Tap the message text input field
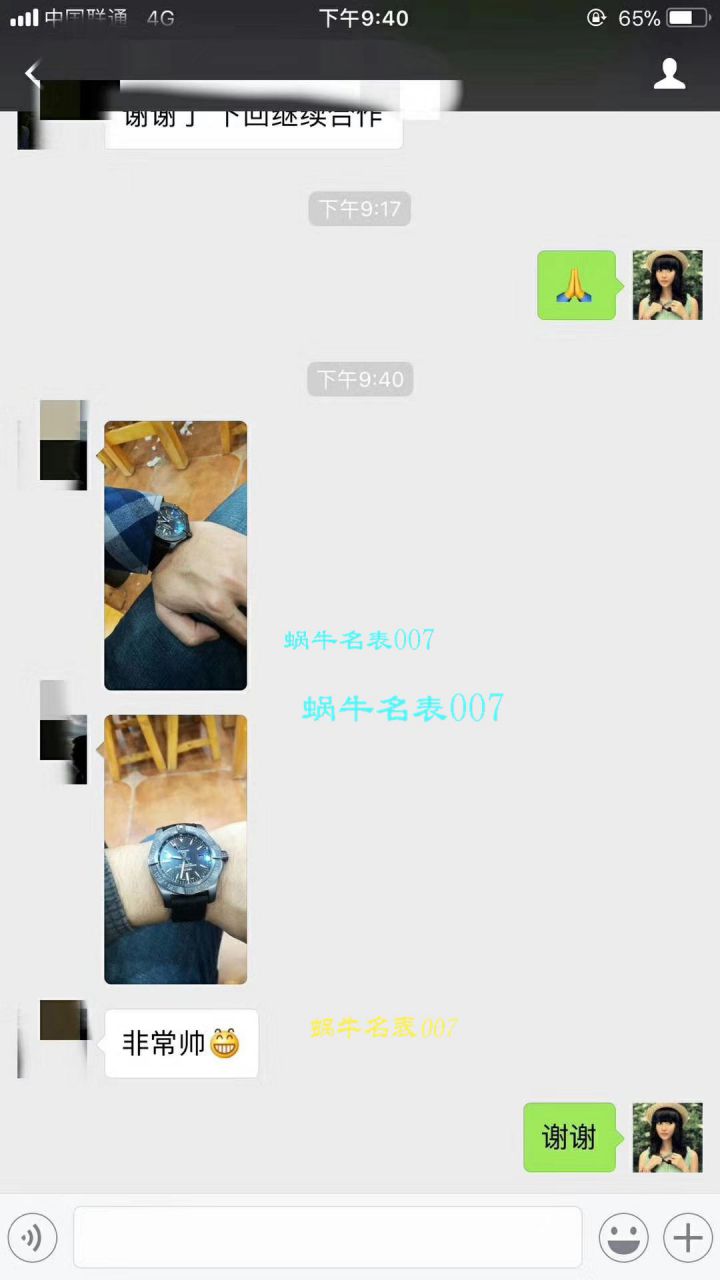 [x=330, y=1237]
